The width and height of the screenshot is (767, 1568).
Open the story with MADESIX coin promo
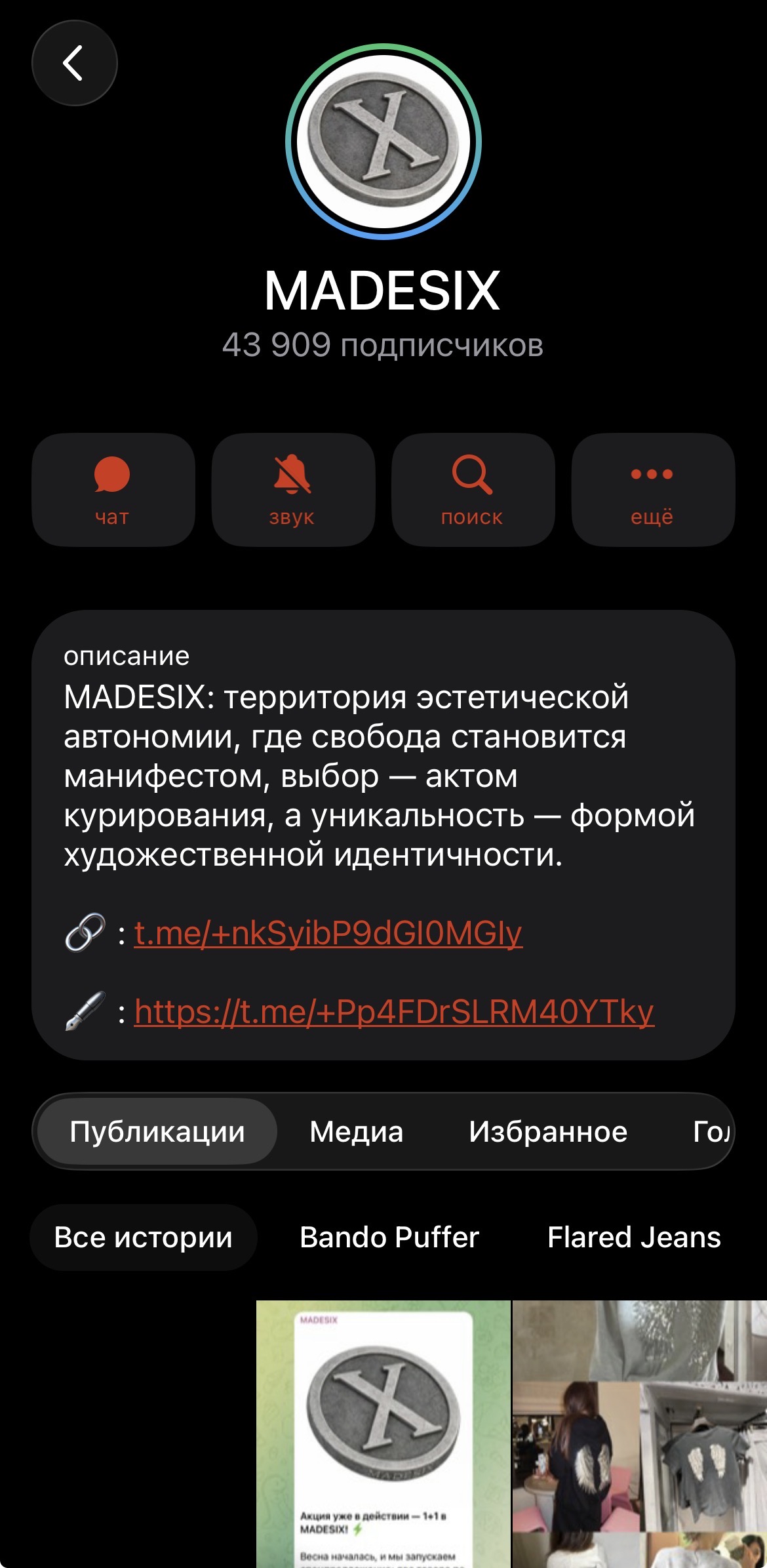(x=383, y=1434)
